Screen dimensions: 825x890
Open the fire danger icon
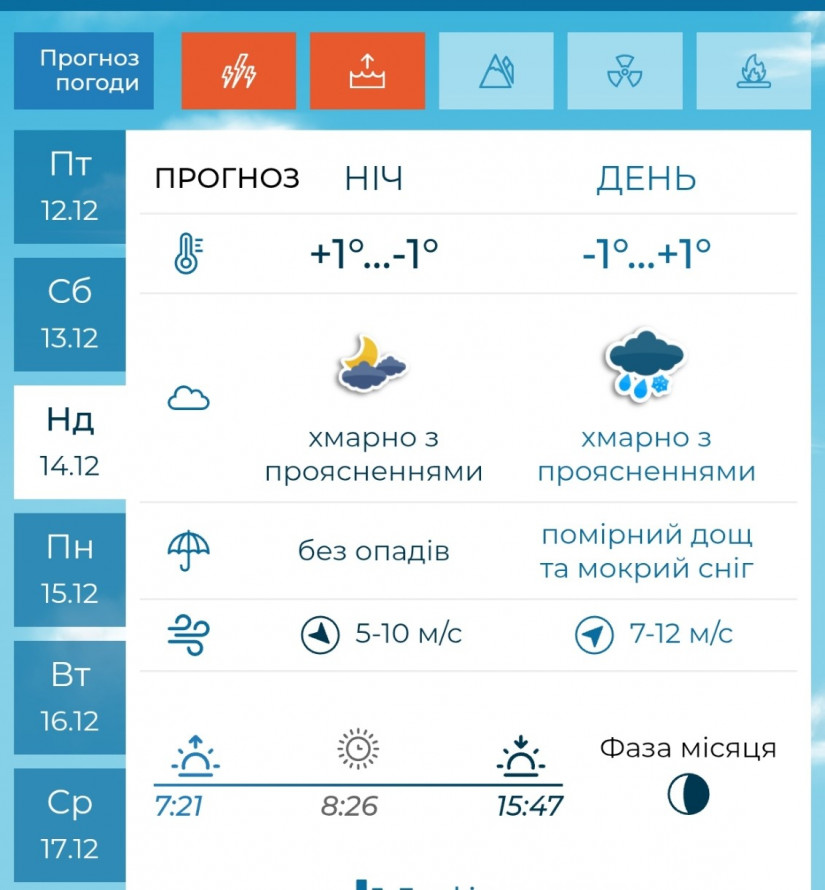point(753,71)
